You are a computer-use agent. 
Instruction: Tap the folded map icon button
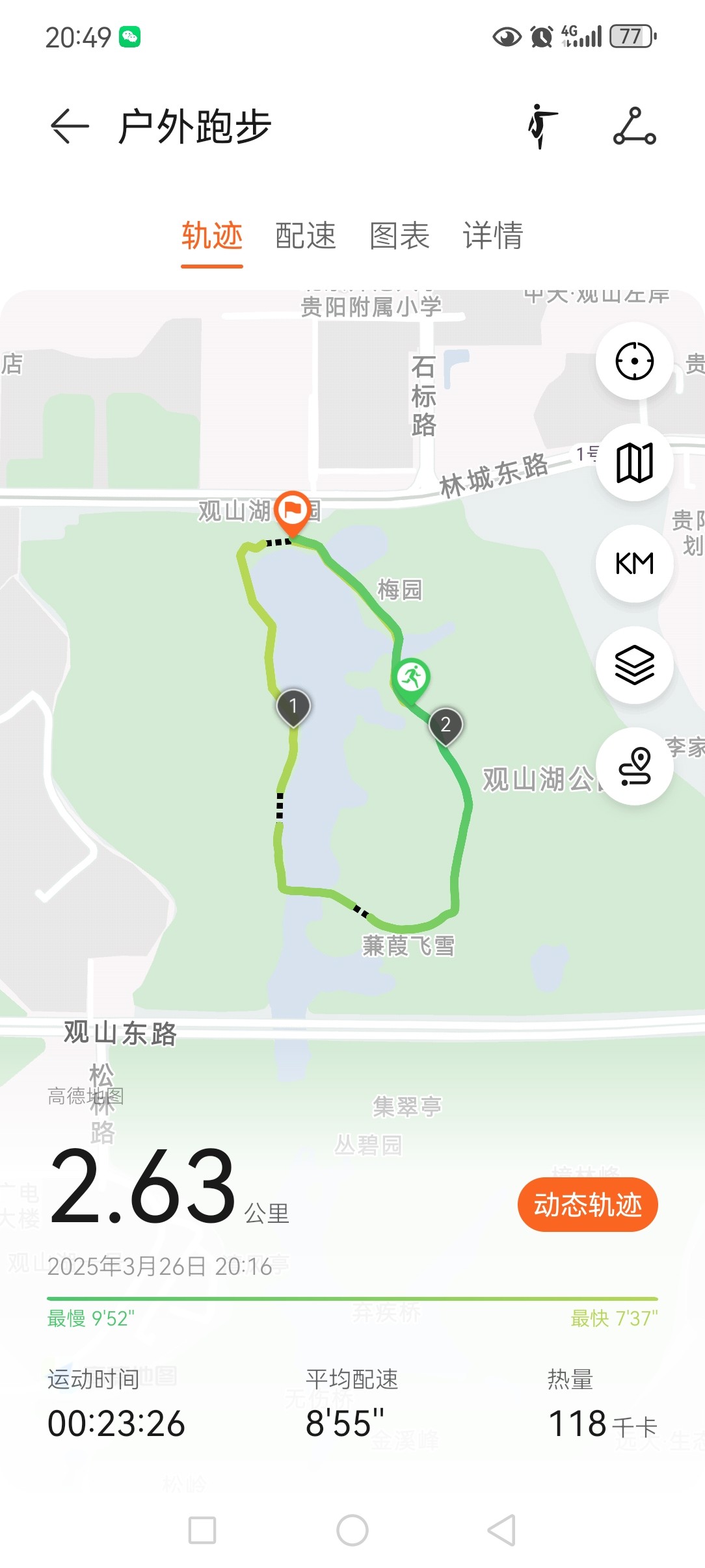tap(635, 462)
